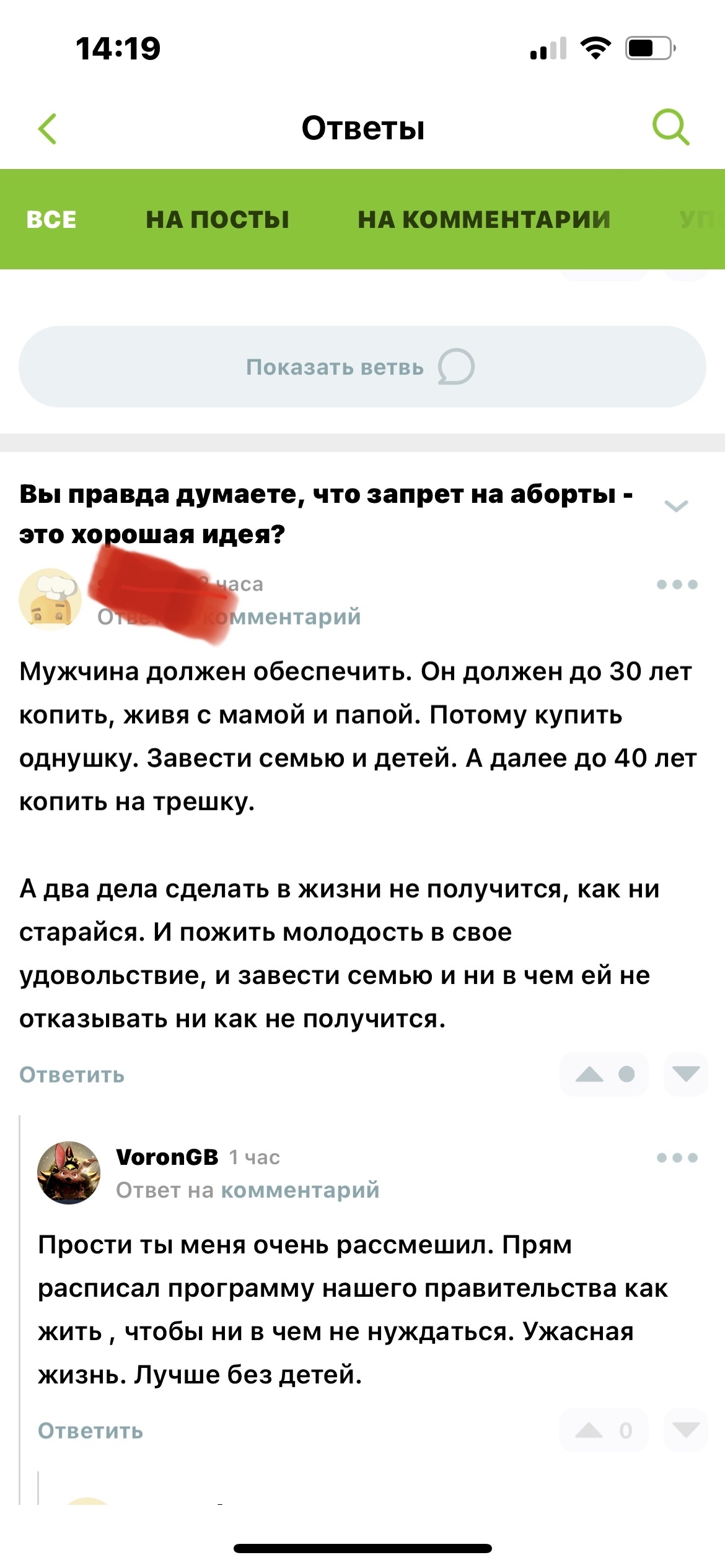
Task: Downvote VoronGB's comment
Action: [685, 1431]
